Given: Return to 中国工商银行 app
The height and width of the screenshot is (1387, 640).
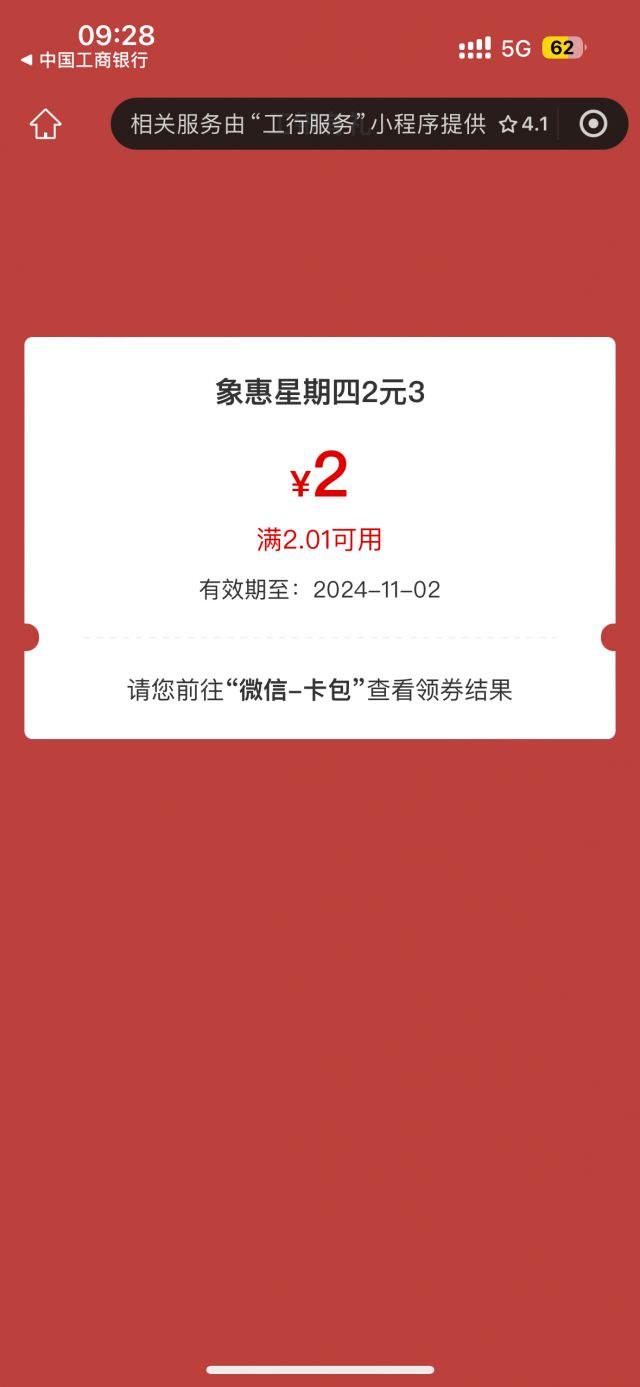Looking at the screenshot, I should pos(84,60).
